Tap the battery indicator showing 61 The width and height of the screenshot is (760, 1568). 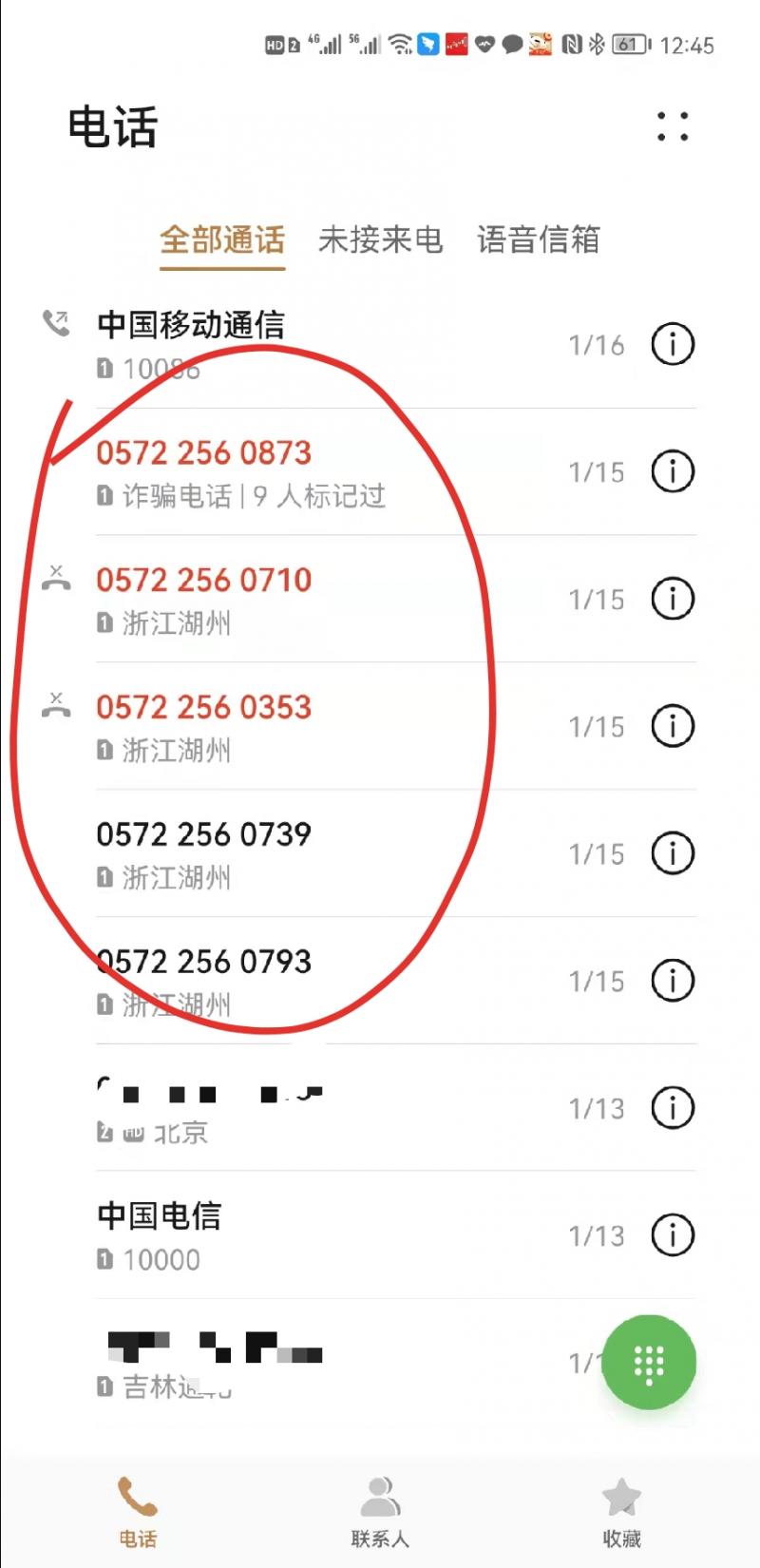click(x=630, y=45)
